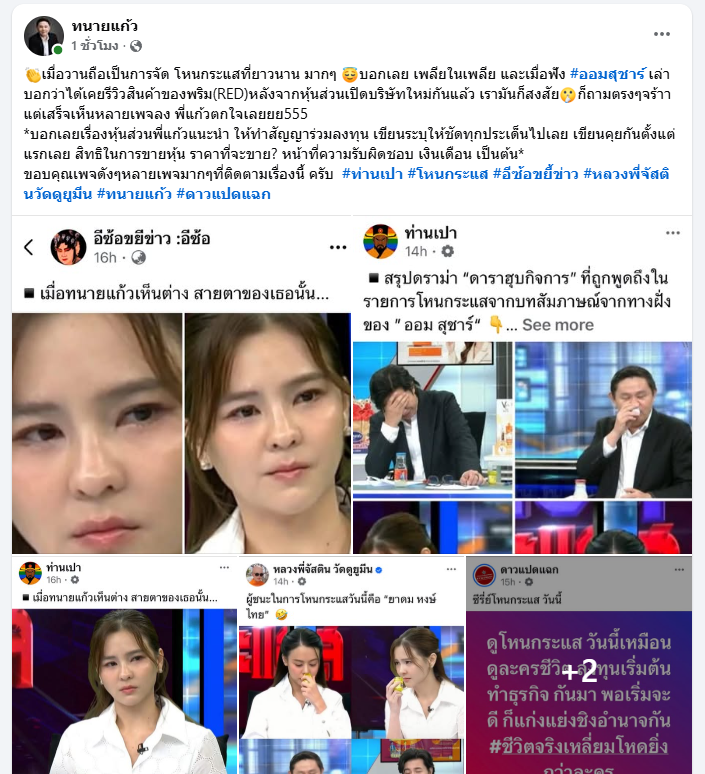Open the 1 ชั่วโมง post timestamp
This screenshot has width=705, height=774.
point(98,46)
